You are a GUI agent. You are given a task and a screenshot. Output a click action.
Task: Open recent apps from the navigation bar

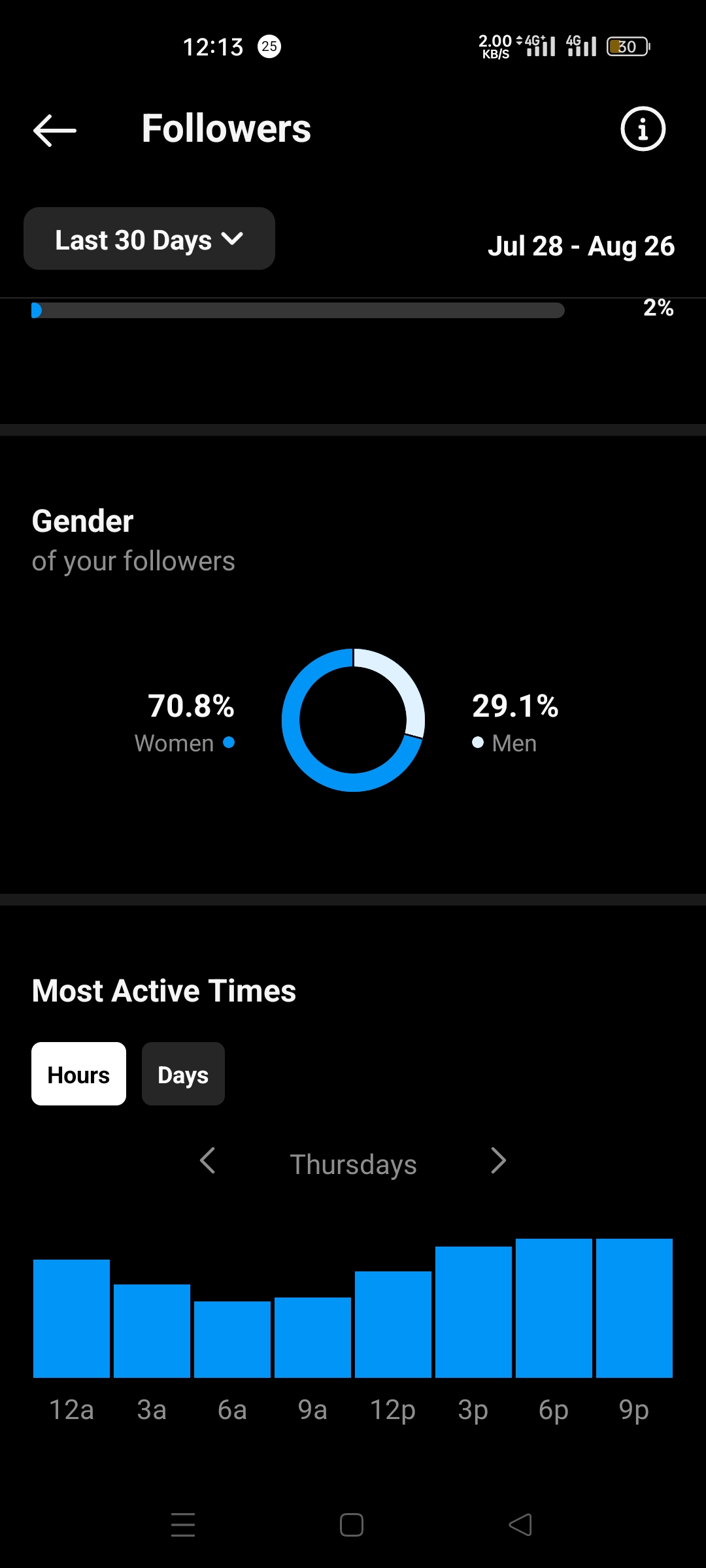click(x=183, y=1525)
